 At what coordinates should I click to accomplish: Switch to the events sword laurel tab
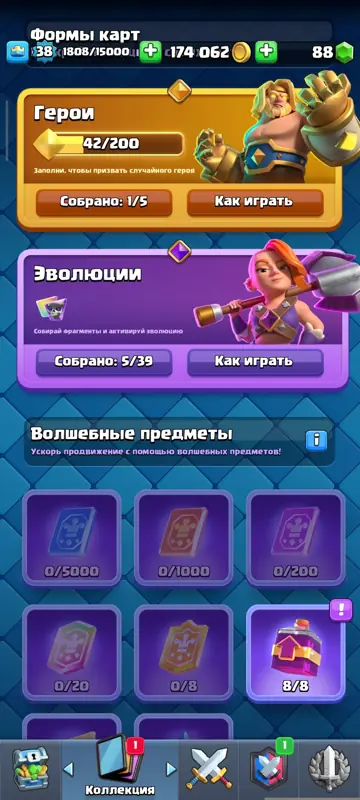[x=329, y=769]
